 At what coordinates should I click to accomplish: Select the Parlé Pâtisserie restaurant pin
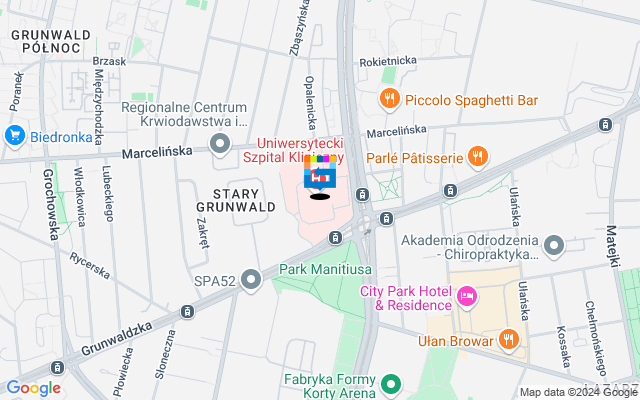pyautogui.click(x=478, y=156)
